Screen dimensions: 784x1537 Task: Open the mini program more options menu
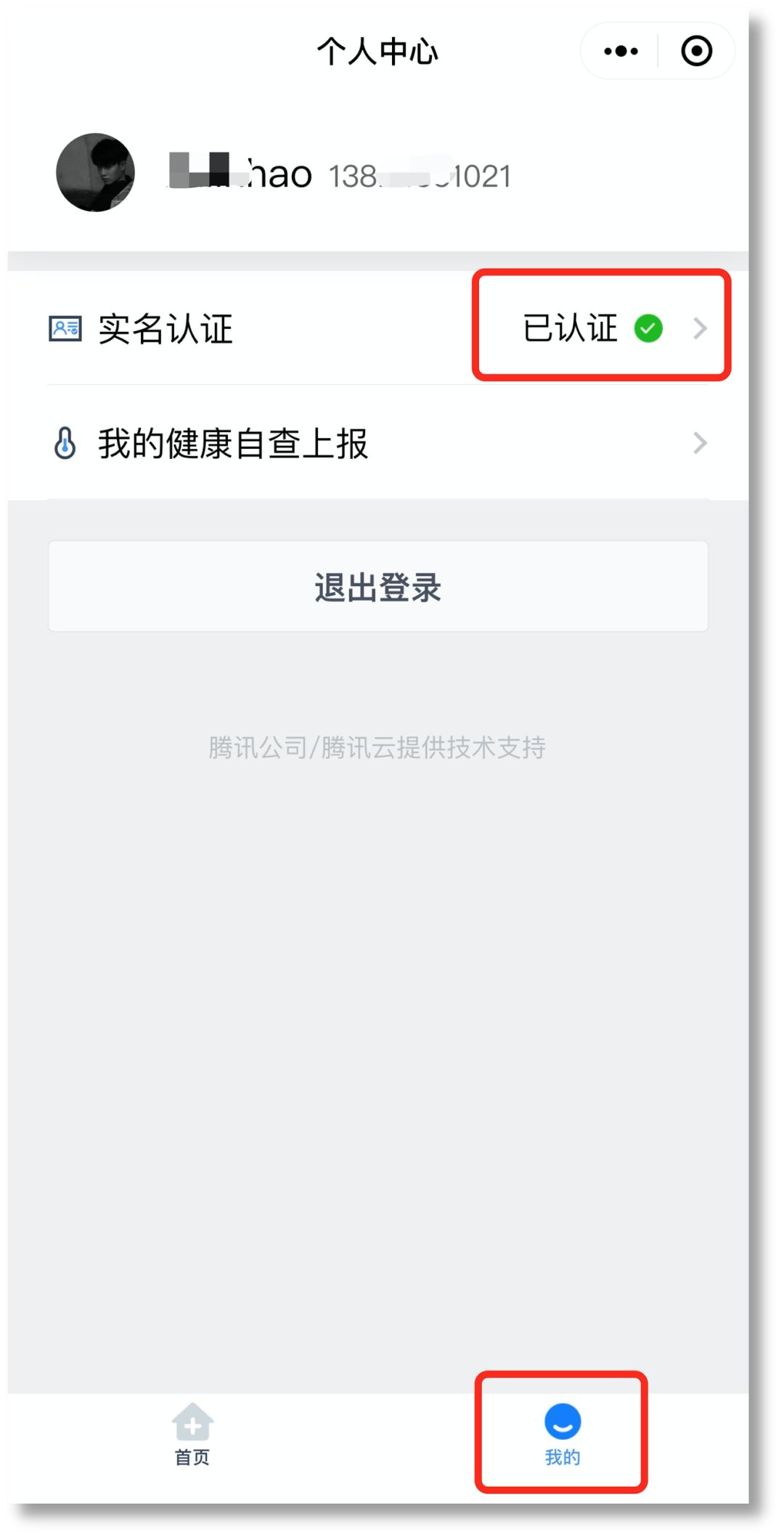coord(621,52)
